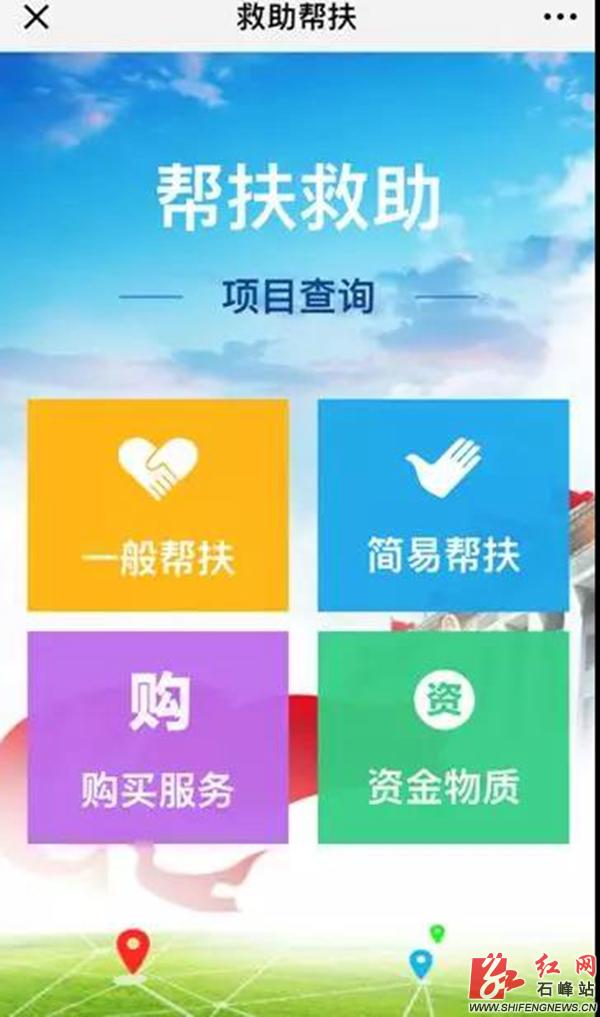Close the 救助帮扶 page
600x1017 pixels.
36,17
